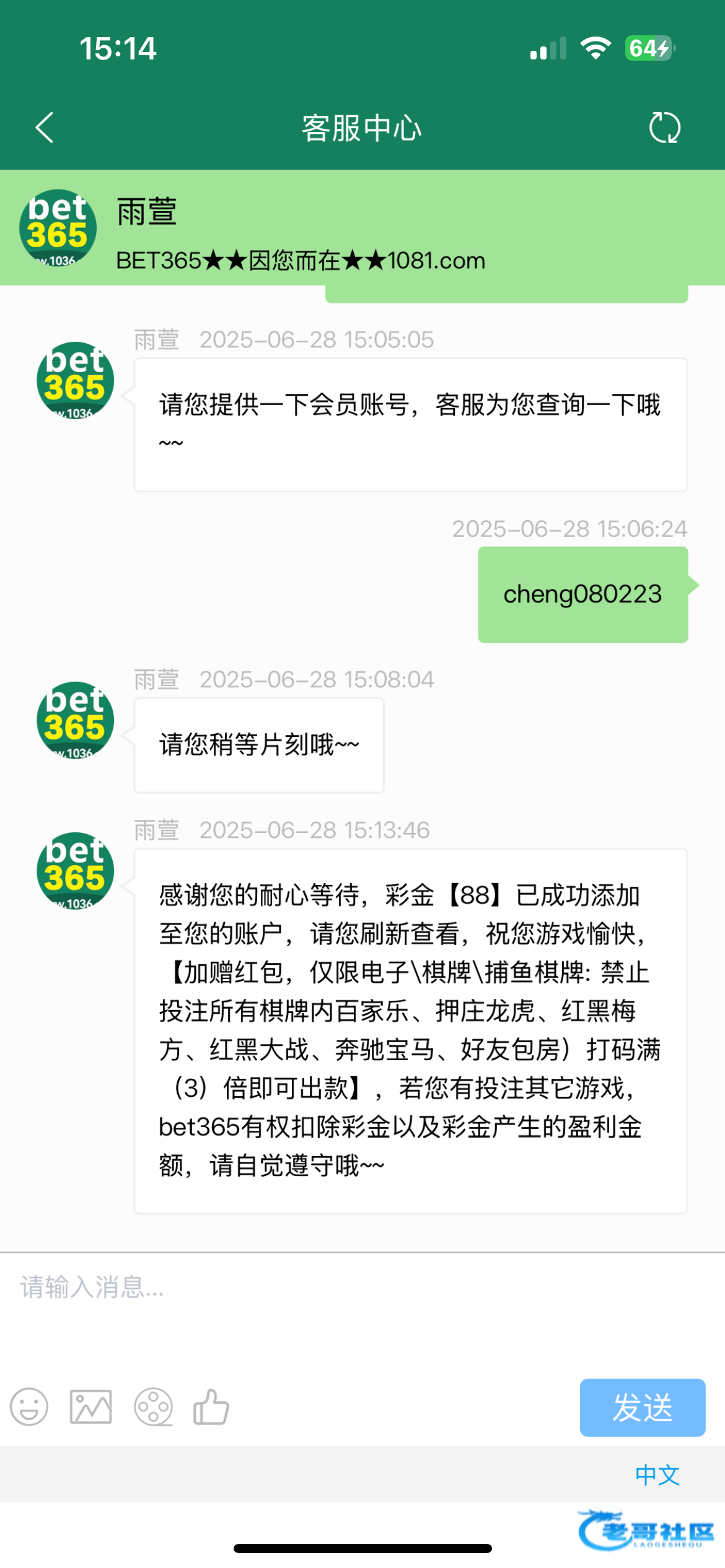Refresh the chat conversation

pos(664,128)
